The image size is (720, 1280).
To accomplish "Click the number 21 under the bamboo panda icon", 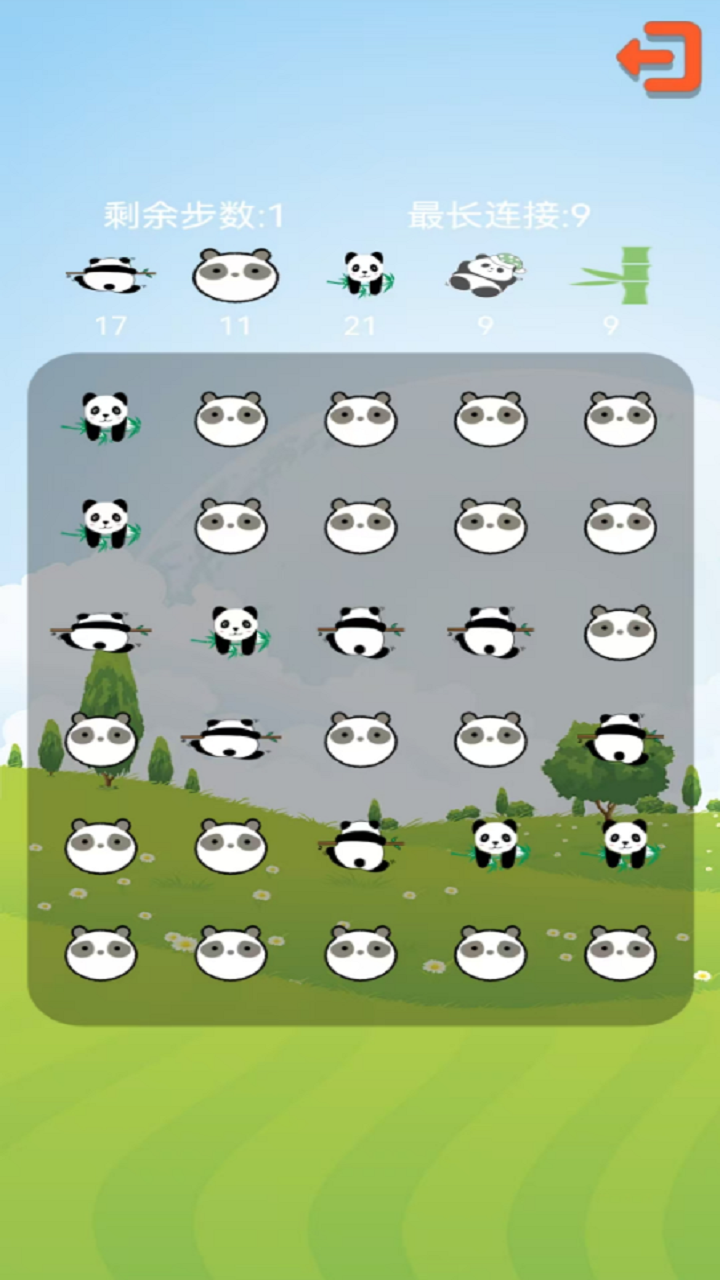I will [x=362, y=323].
